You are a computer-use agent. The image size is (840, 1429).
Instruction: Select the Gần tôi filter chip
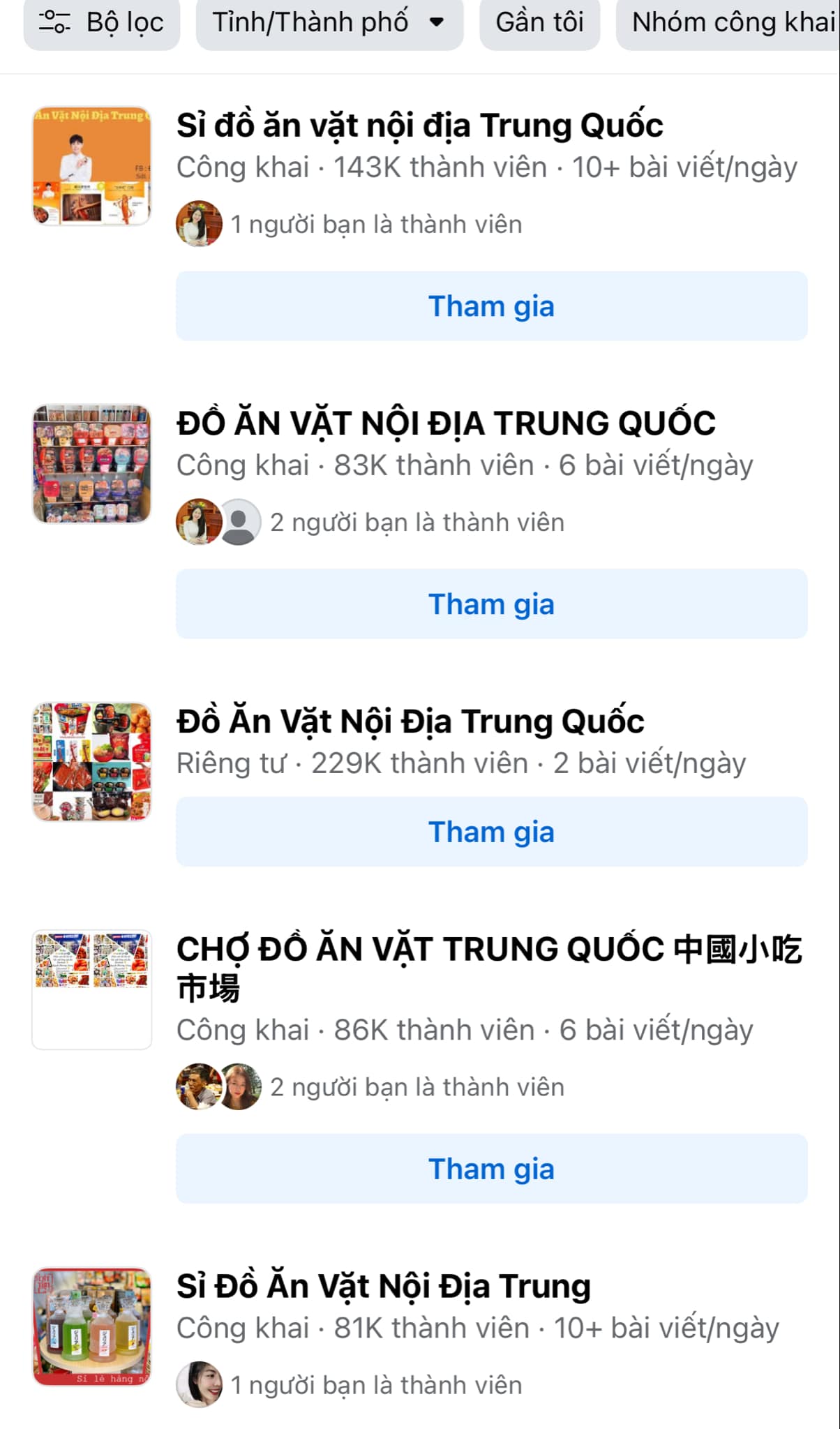click(x=539, y=22)
